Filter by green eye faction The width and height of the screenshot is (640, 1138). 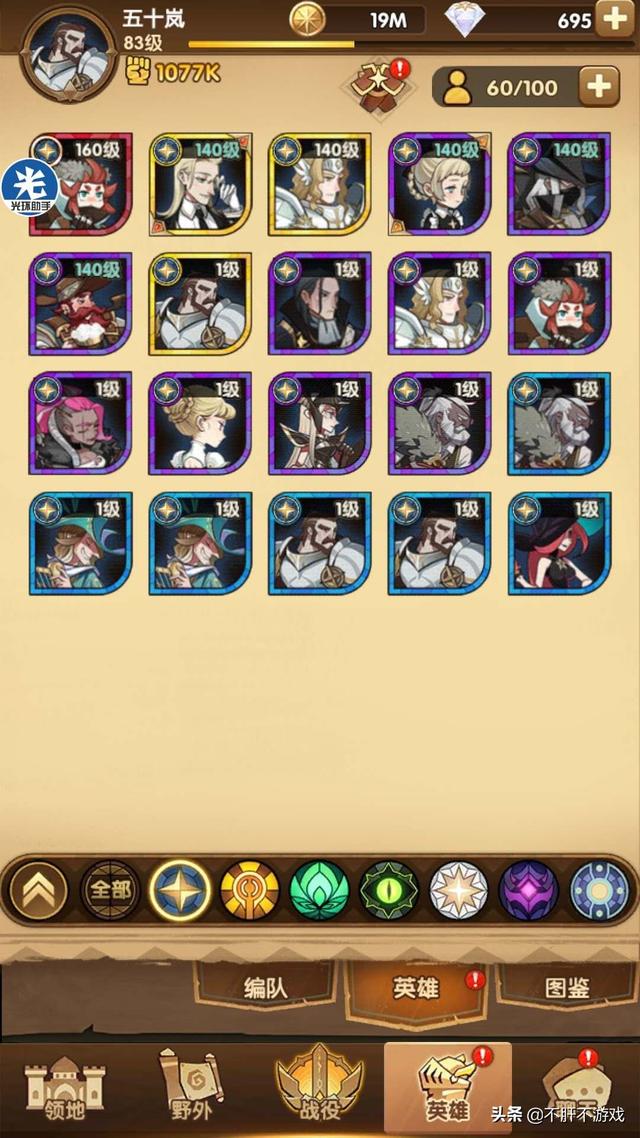coord(389,891)
